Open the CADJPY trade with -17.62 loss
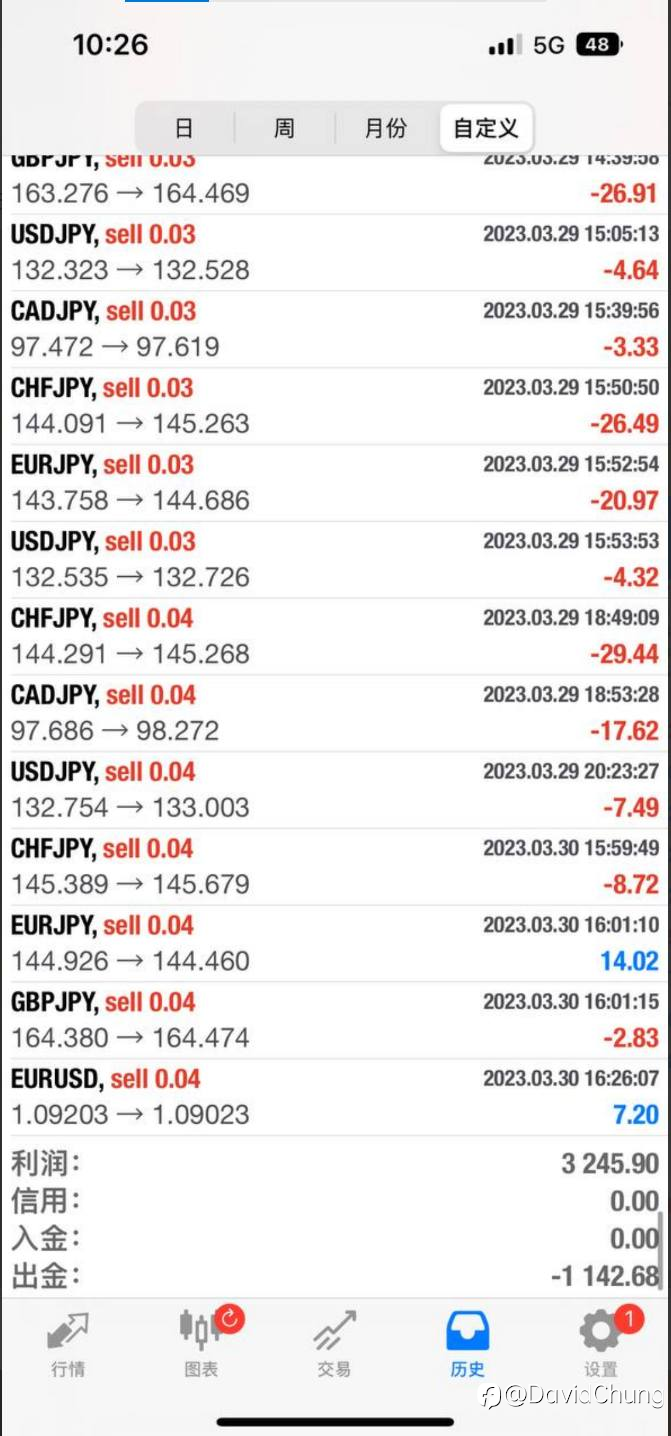The image size is (671, 1436). 335,714
